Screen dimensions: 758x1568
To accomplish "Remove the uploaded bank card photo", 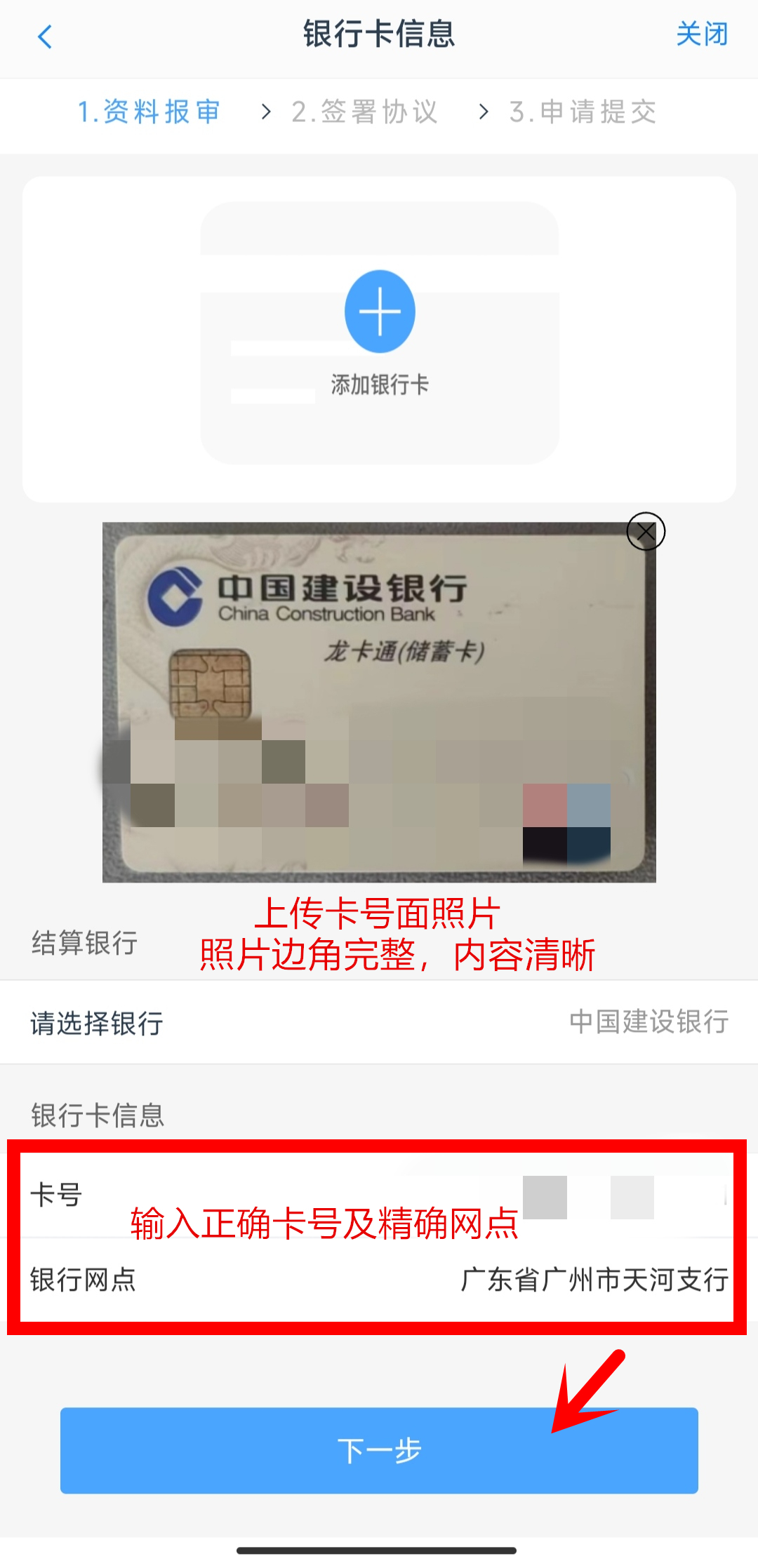I will 646,532.
